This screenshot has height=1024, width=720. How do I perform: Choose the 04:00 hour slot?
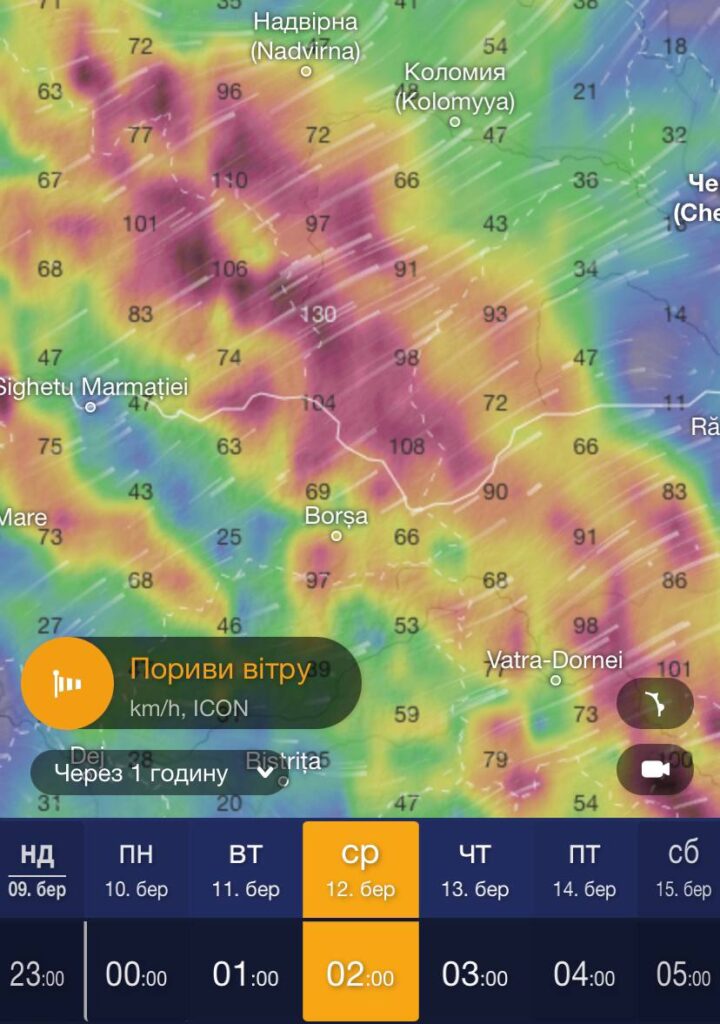(x=585, y=974)
